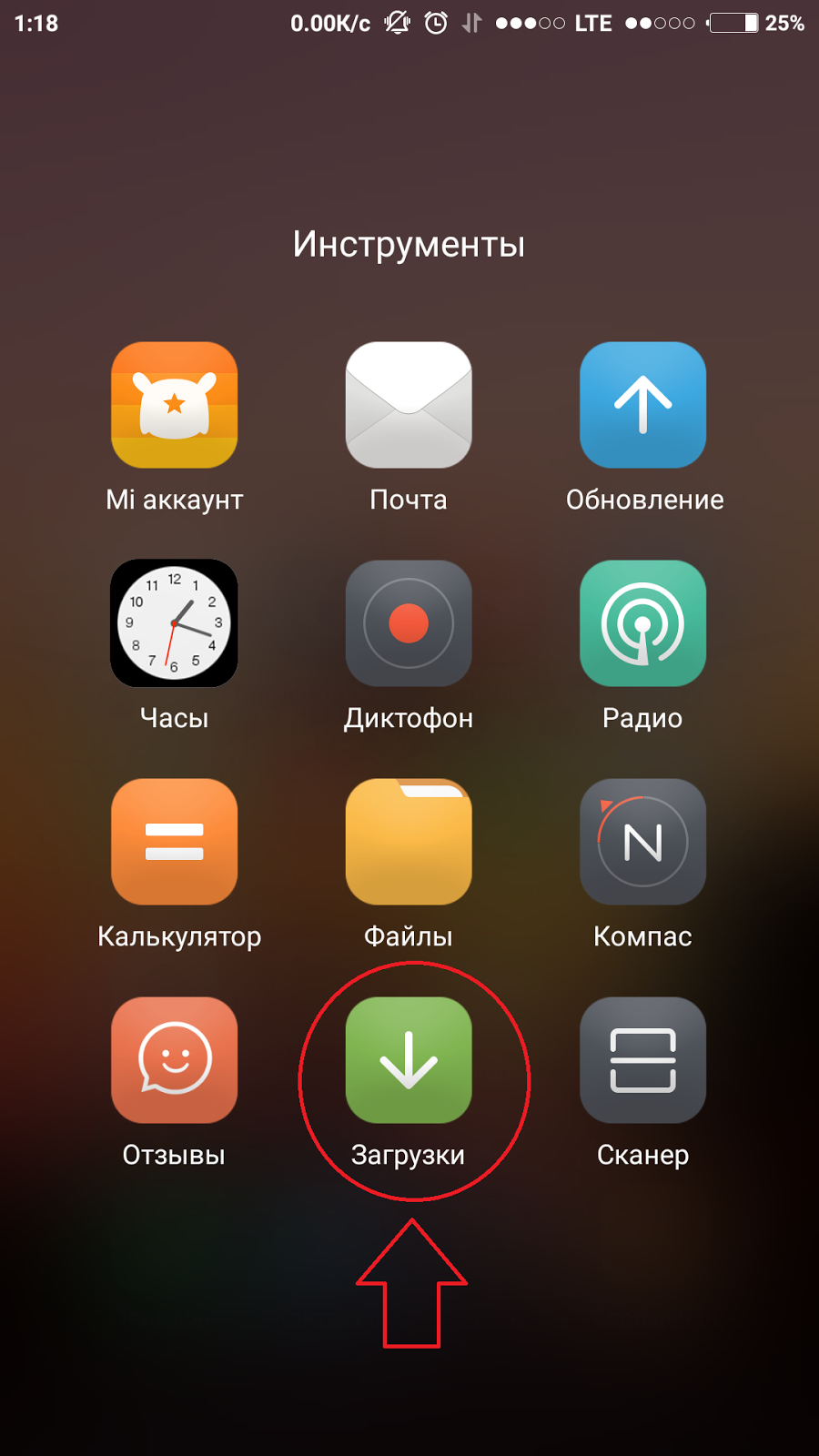
Task: Launch the Почта mail app
Action: 409,405
